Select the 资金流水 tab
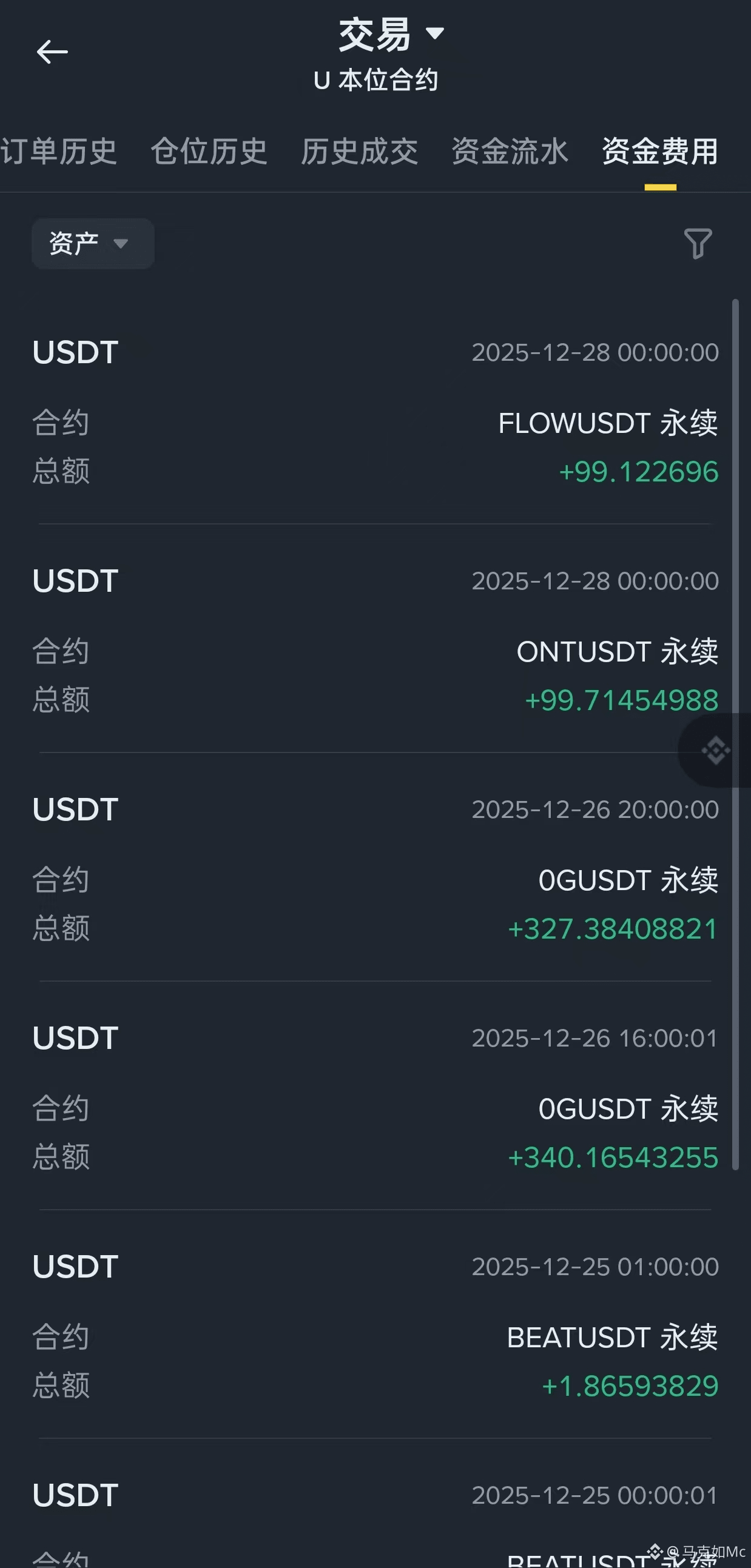 point(510,152)
